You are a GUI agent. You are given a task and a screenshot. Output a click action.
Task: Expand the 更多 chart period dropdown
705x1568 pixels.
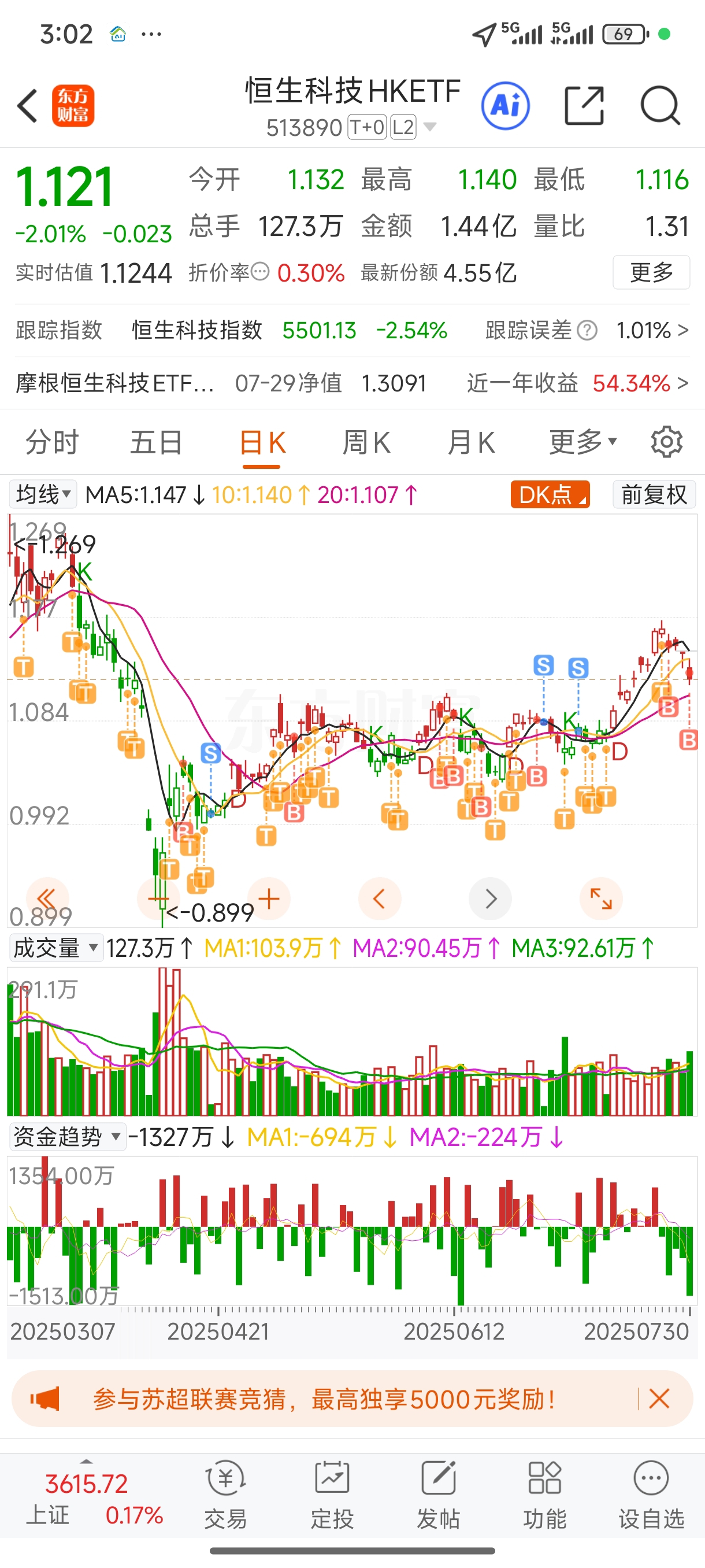click(582, 442)
